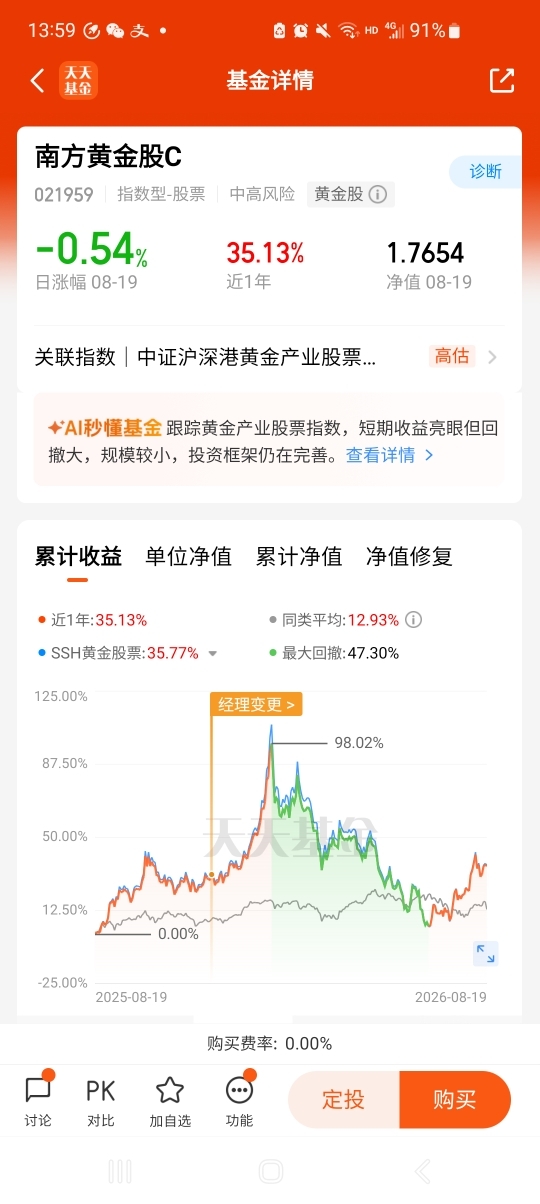Screen dimensions: 540x1204
Task: Expand the SSH黄金股票 benchmark dropdown
Action: tap(212, 654)
